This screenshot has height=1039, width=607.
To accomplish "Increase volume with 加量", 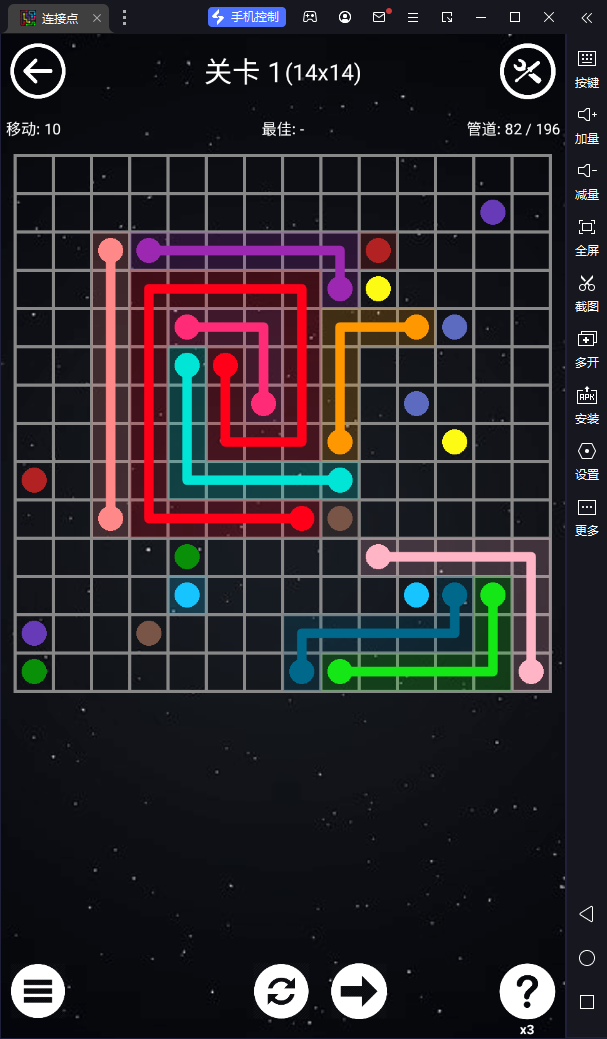I will [x=587, y=124].
